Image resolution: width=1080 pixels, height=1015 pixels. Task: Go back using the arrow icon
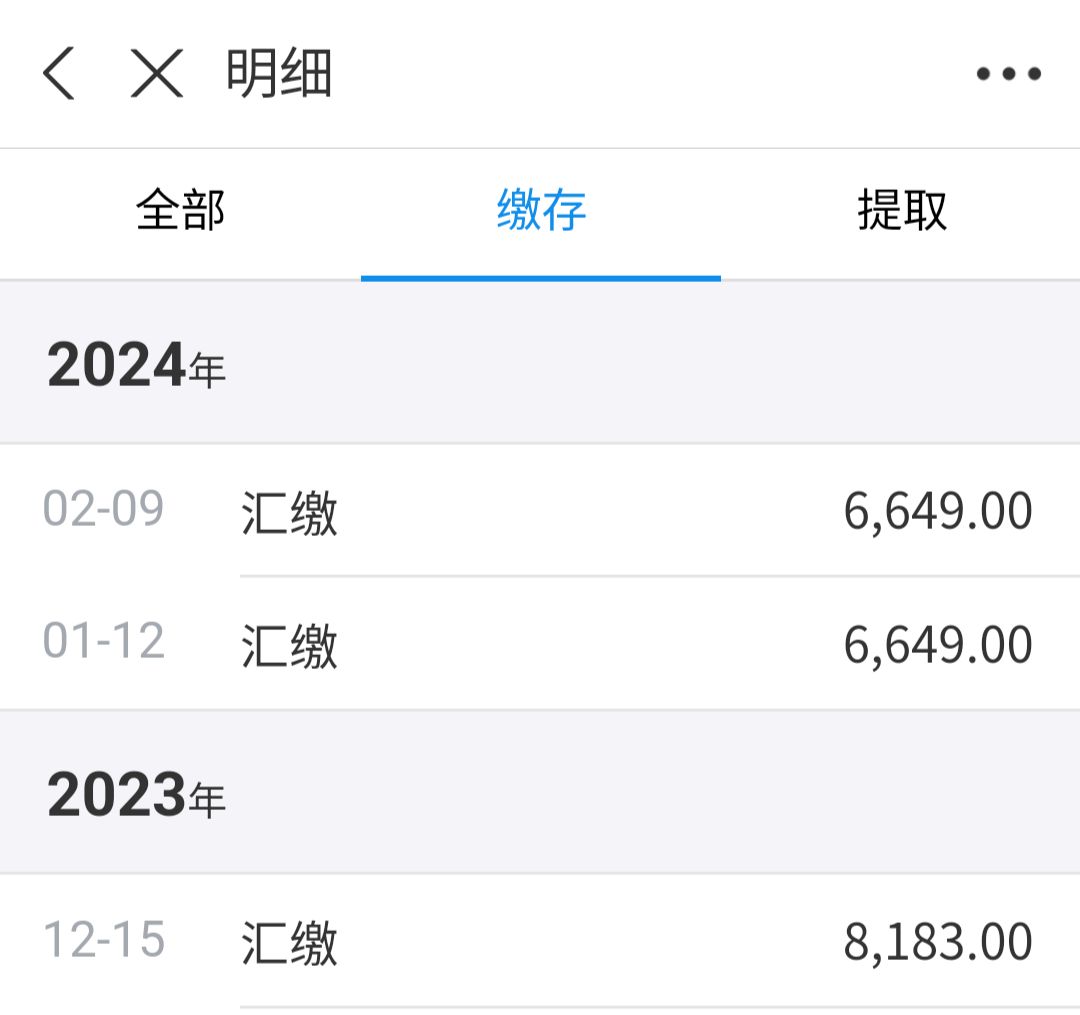pyautogui.click(x=59, y=74)
